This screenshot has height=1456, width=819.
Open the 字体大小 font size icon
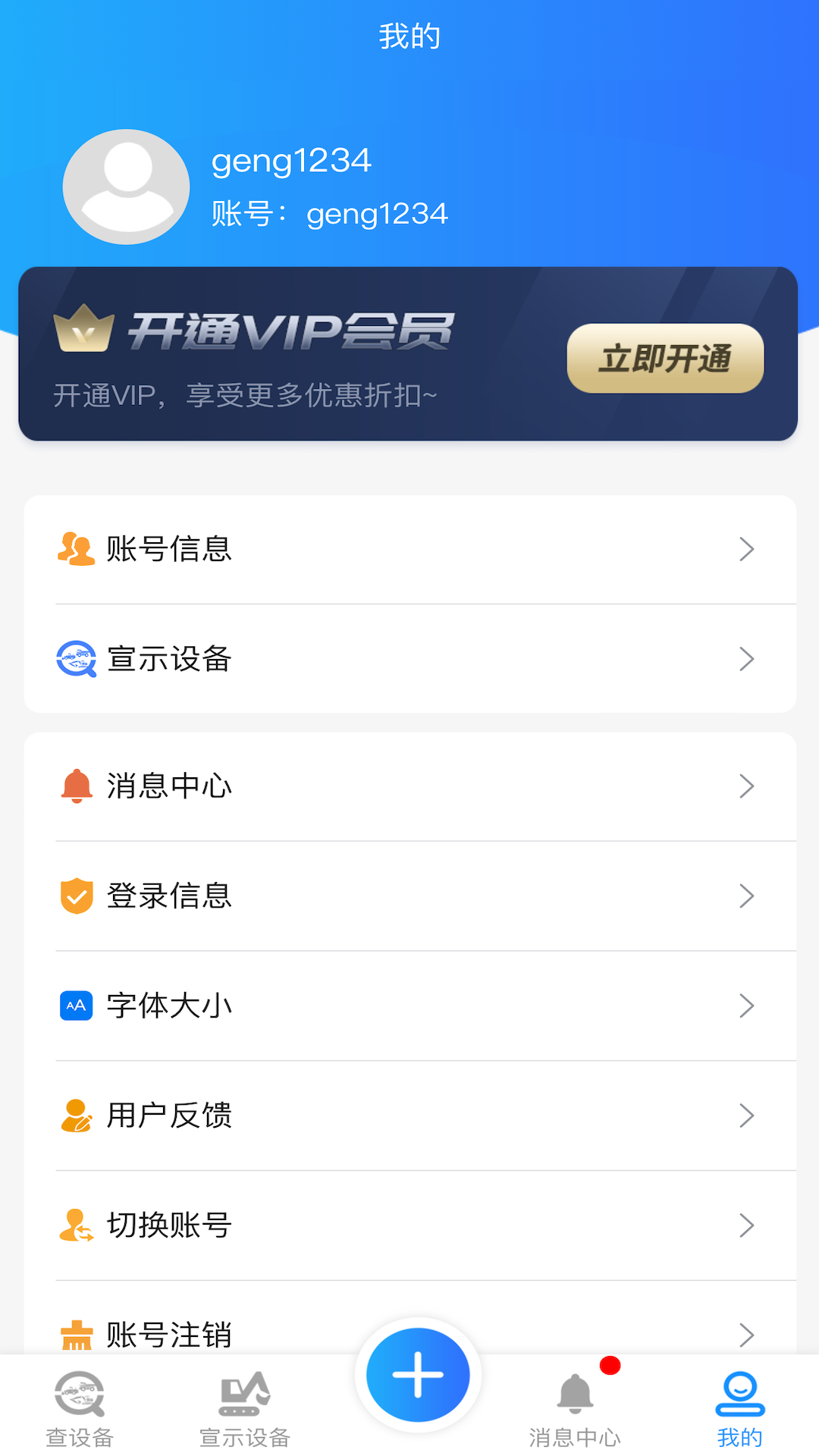tap(76, 1006)
